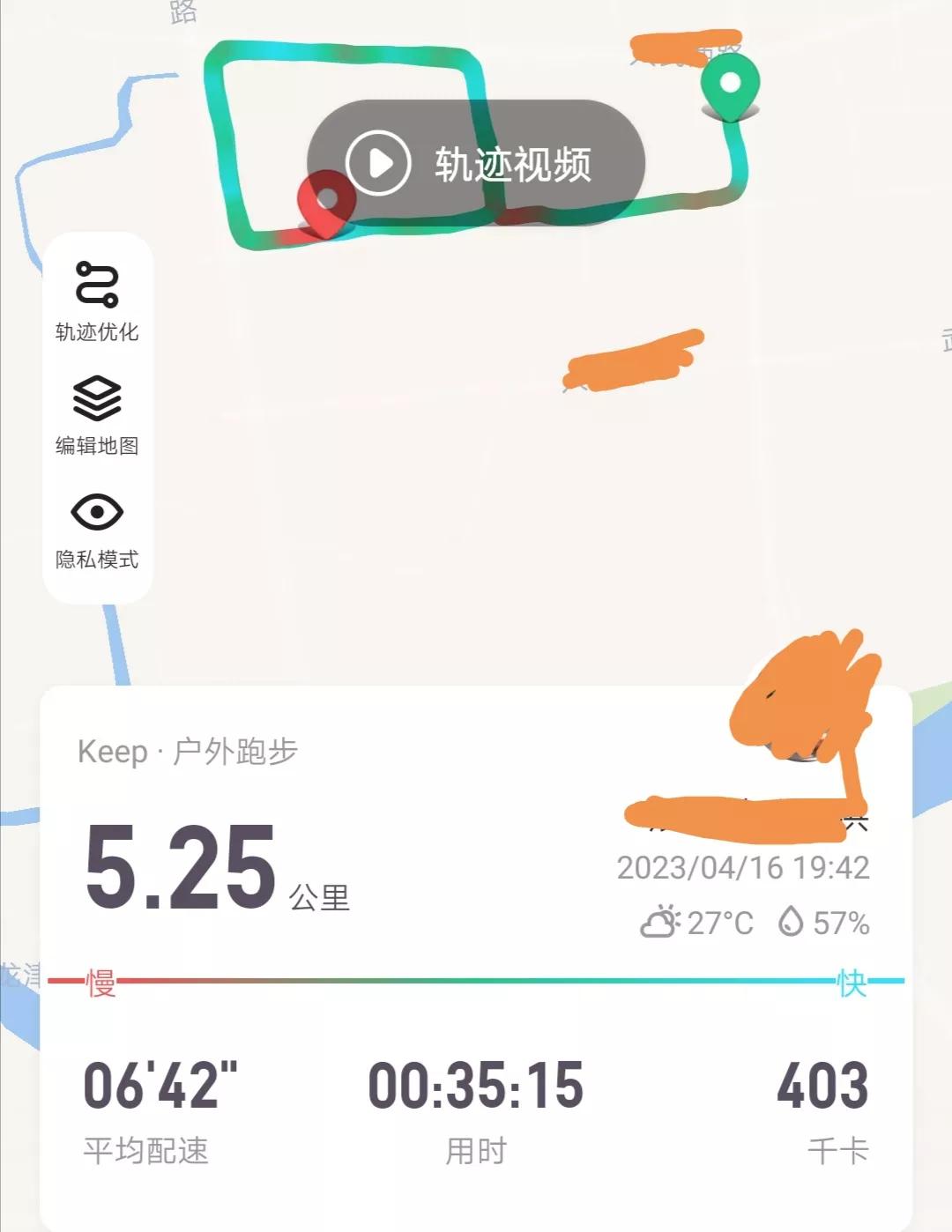952x1232 pixels.
Task: Tap the play icon inside 轨迹视频 bar
Action: [377, 162]
